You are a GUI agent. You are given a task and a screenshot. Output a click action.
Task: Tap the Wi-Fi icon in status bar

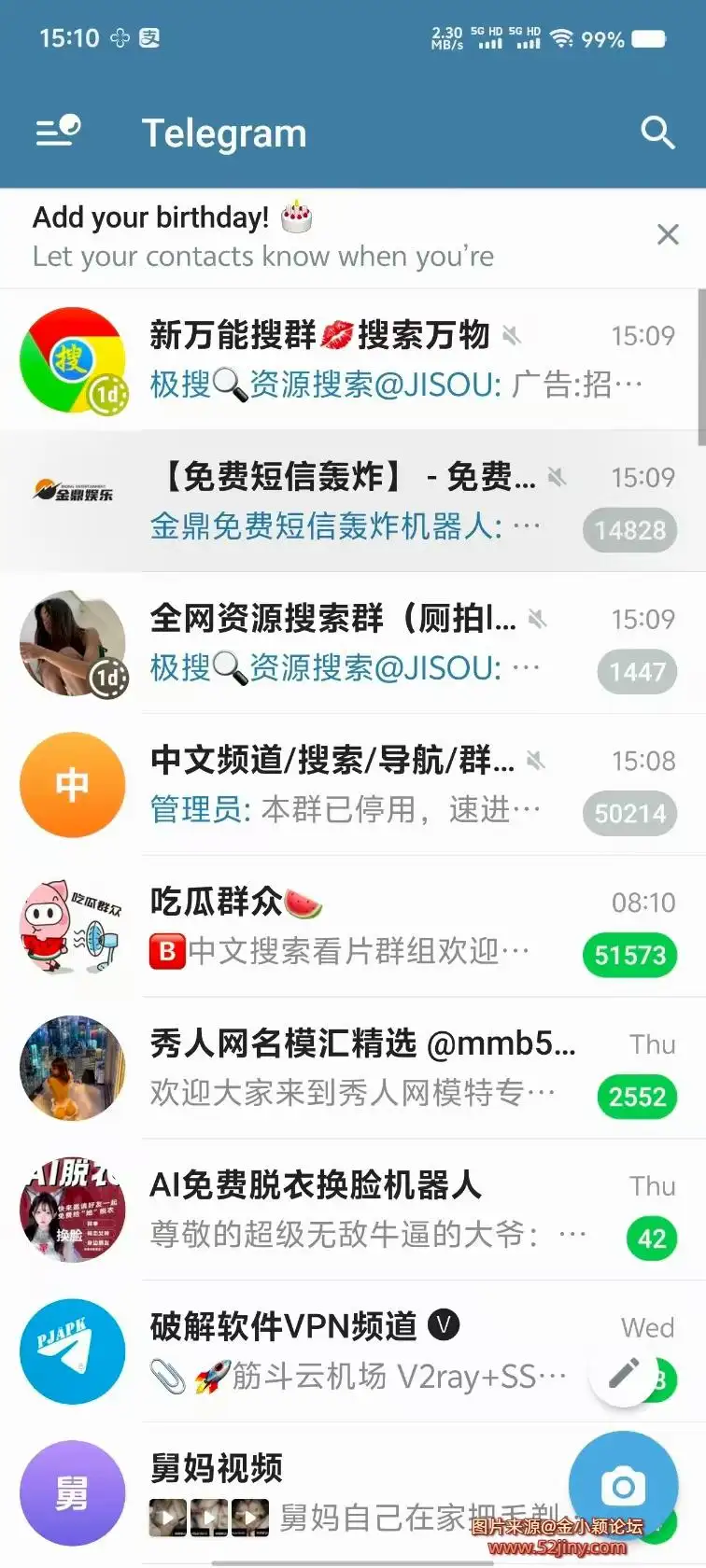click(x=560, y=39)
